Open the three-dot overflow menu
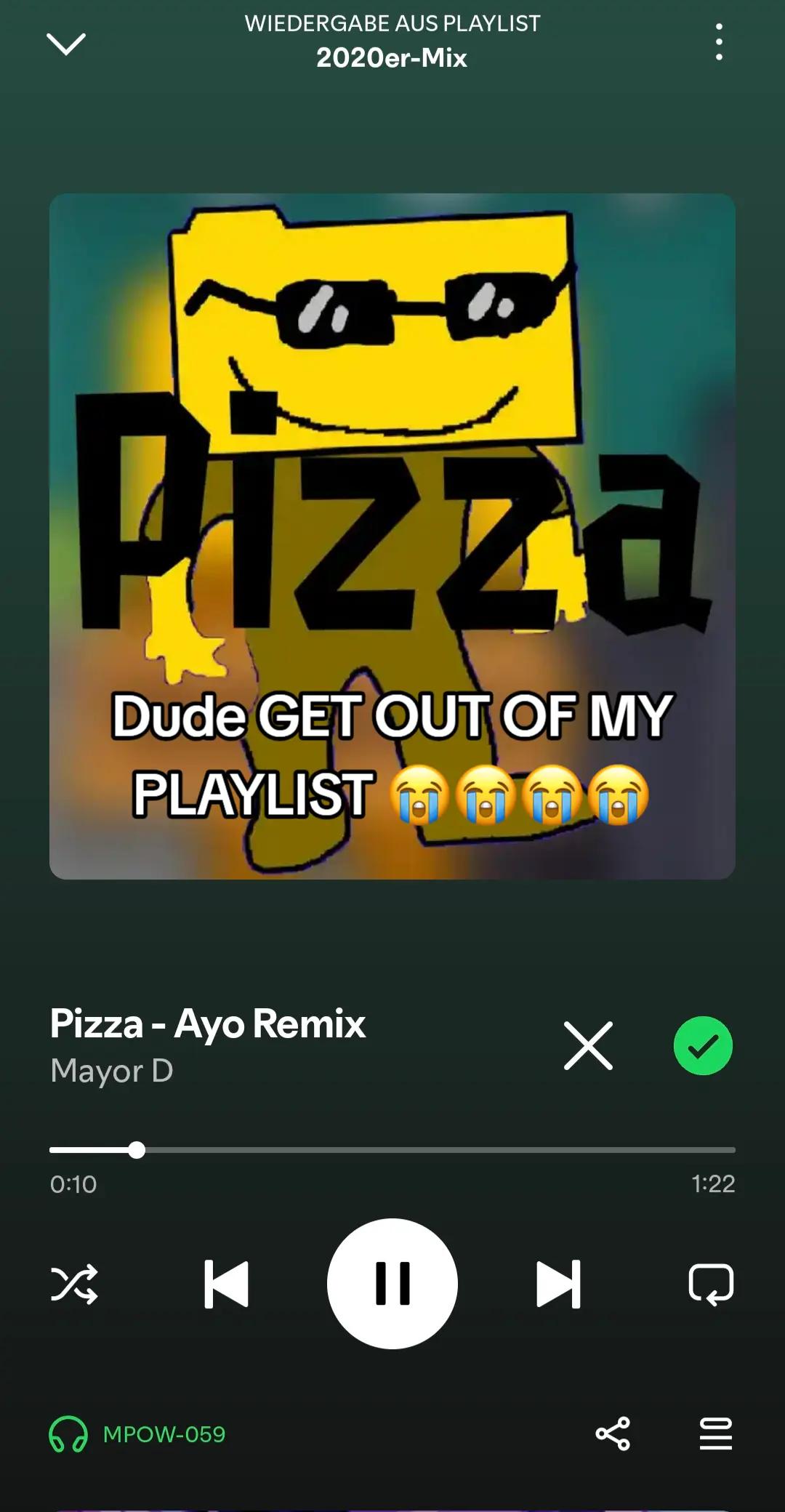 (x=719, y=42)
